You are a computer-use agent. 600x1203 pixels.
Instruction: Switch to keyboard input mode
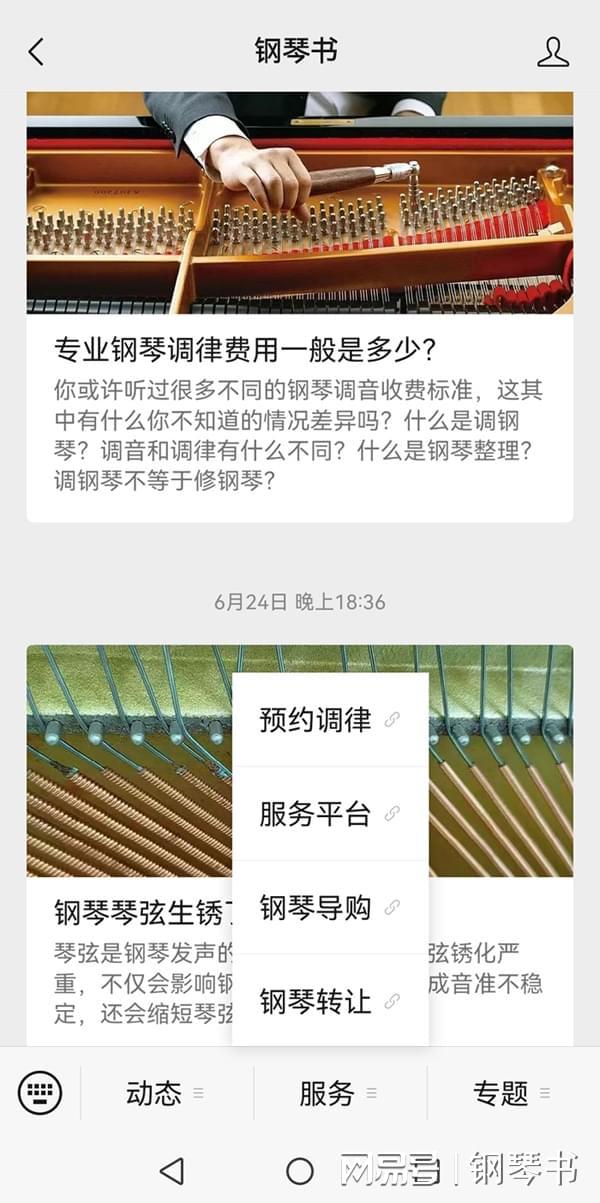coord(40,1093)
